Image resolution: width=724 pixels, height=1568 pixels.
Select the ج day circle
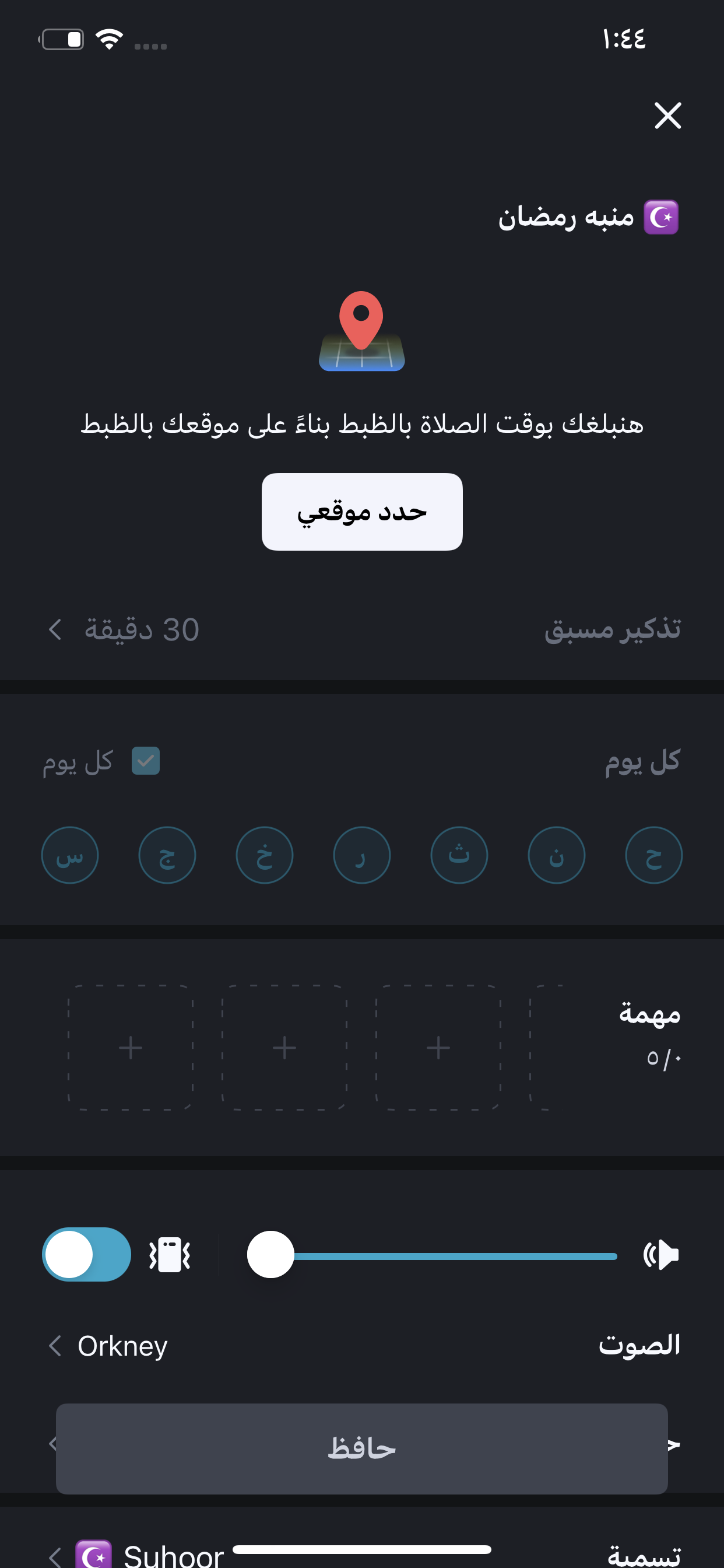tap(167, 855)
